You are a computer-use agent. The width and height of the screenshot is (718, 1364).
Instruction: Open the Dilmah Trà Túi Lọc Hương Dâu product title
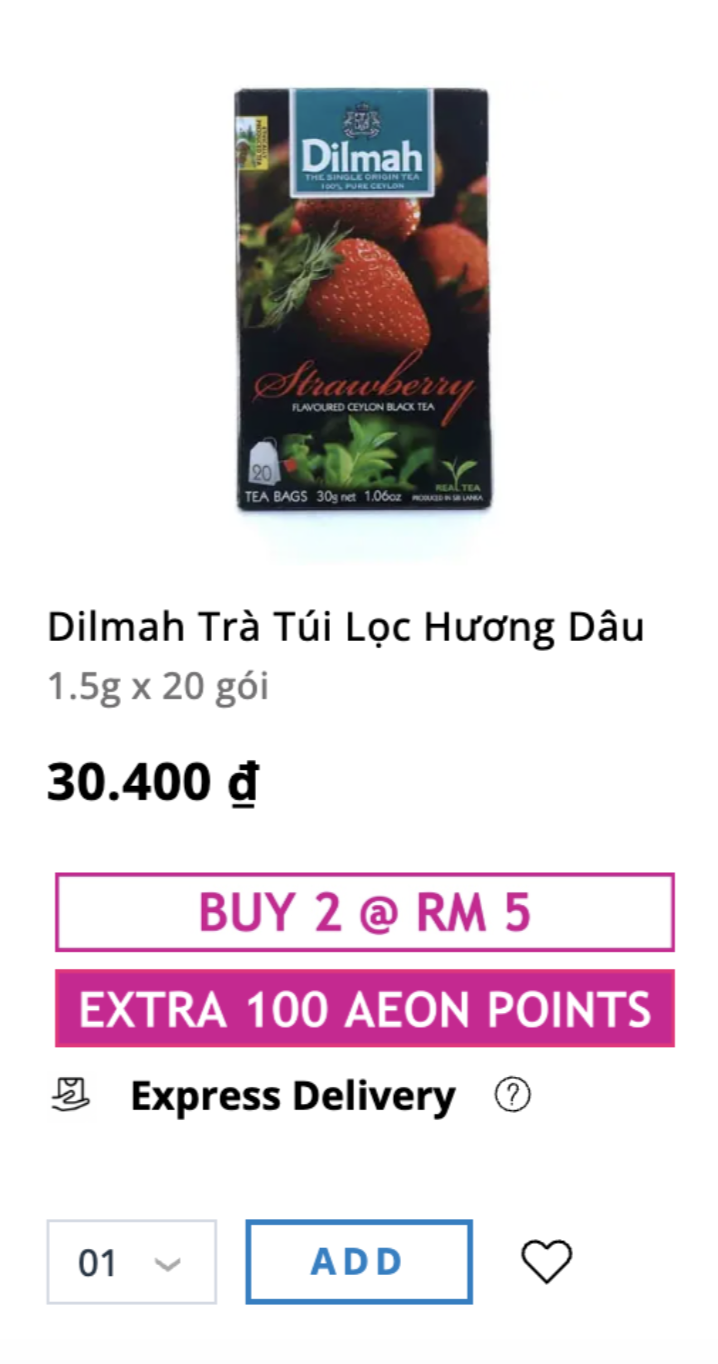345,627
